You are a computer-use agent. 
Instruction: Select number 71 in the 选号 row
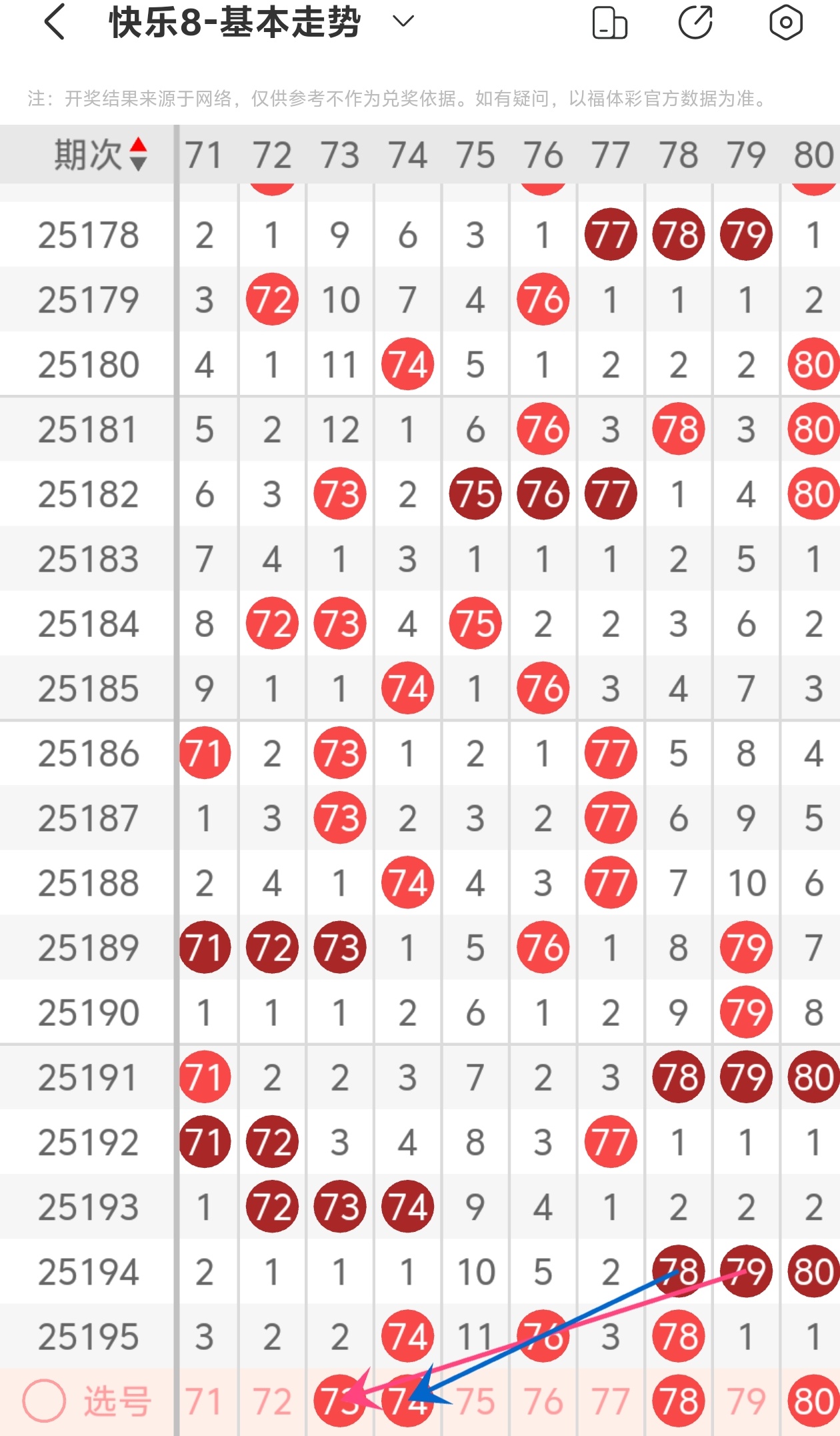[204, 1401]
